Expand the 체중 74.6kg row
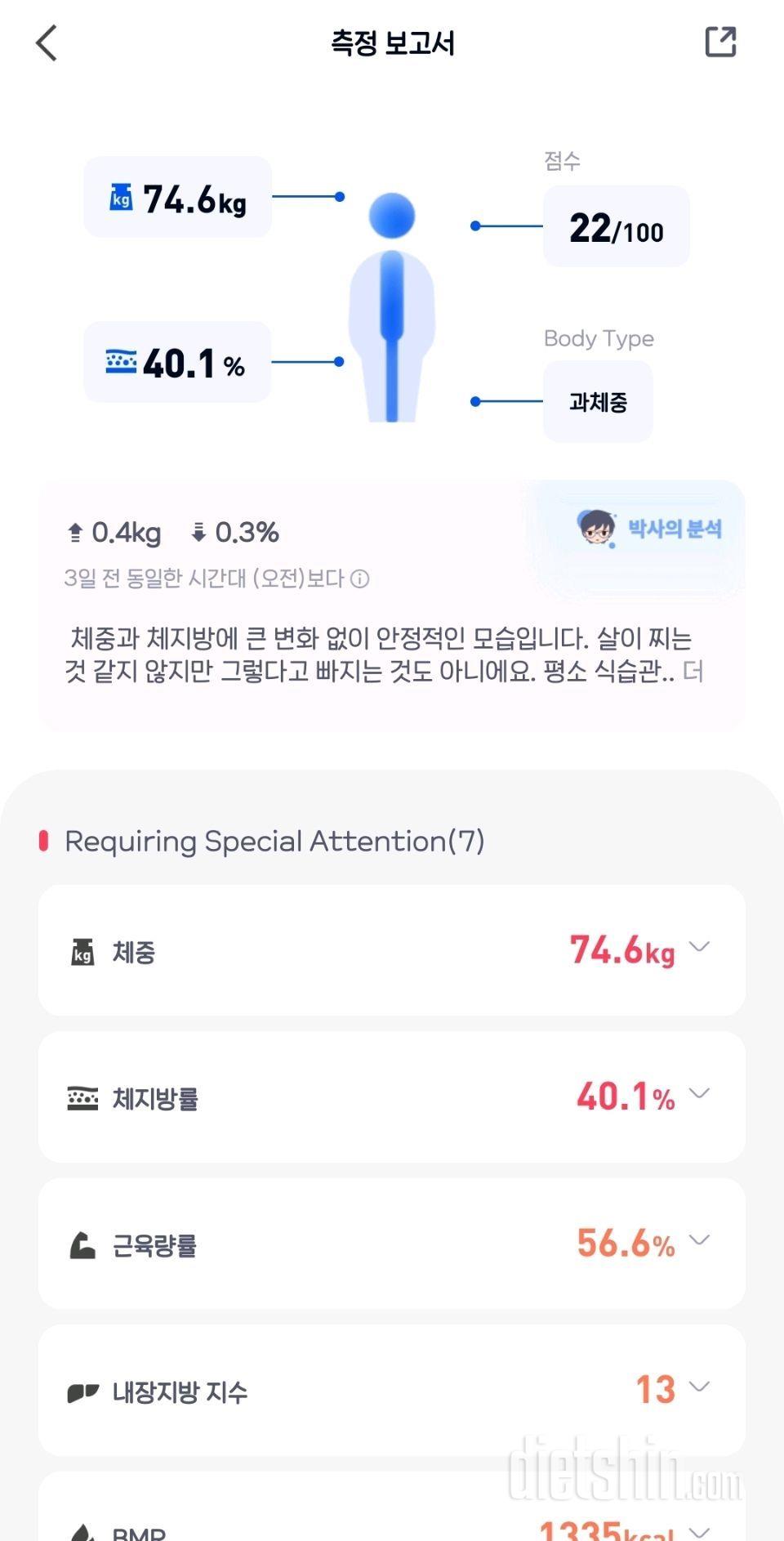This screenshot has height=1541, width=784. [699, 948]
